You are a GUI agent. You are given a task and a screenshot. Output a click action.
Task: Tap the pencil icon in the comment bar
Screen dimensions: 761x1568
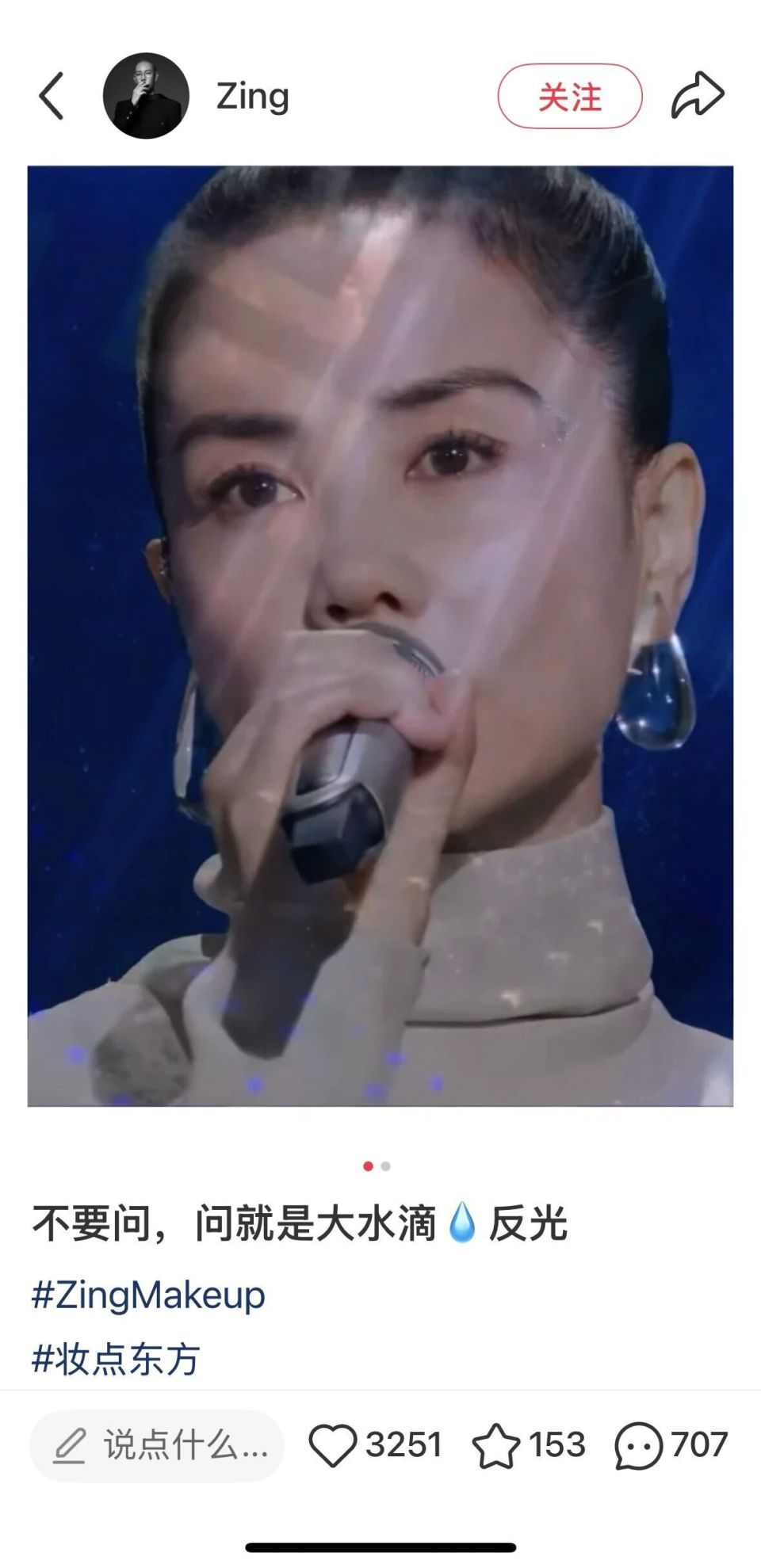(x=72, y=1445)
